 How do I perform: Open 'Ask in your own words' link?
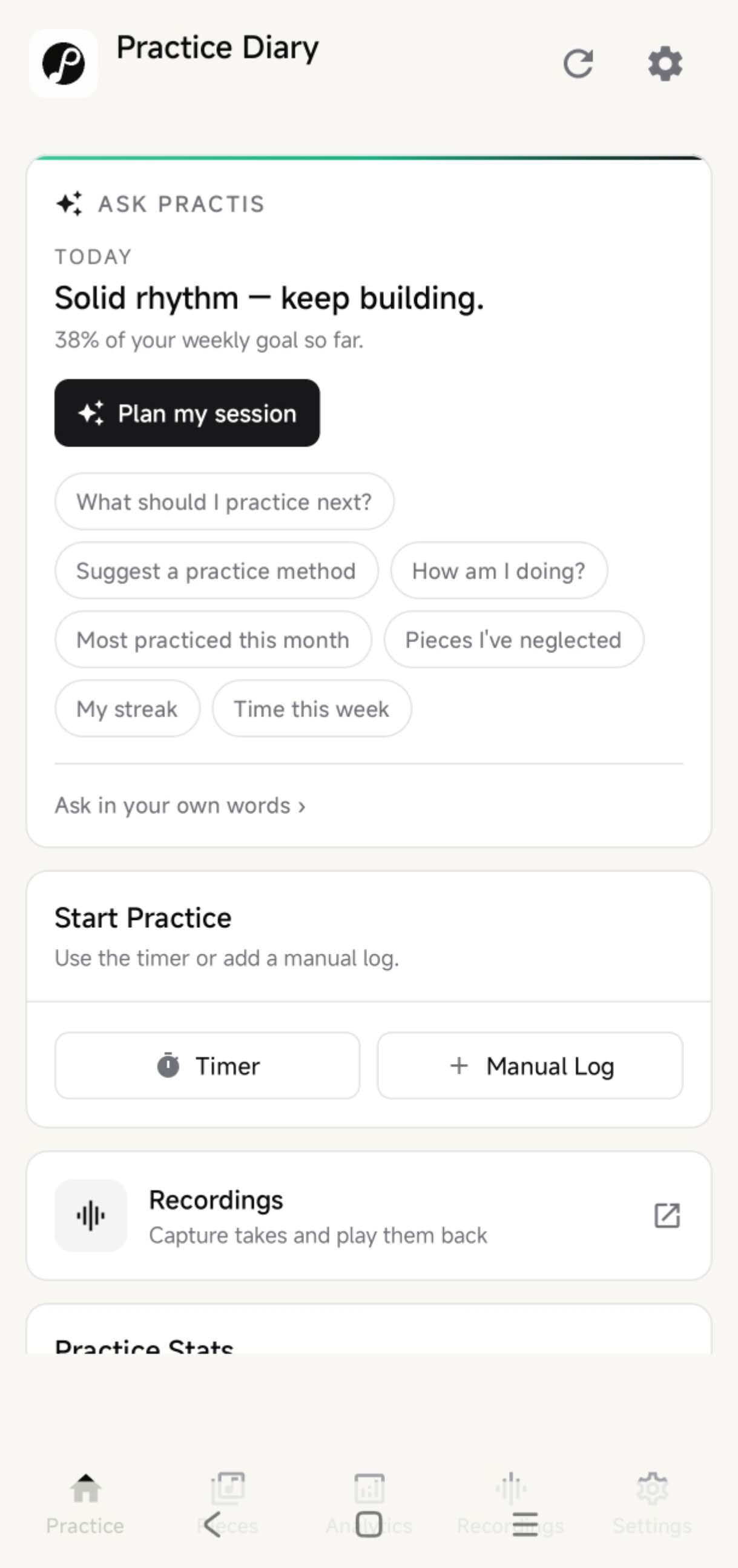(180, 806)
